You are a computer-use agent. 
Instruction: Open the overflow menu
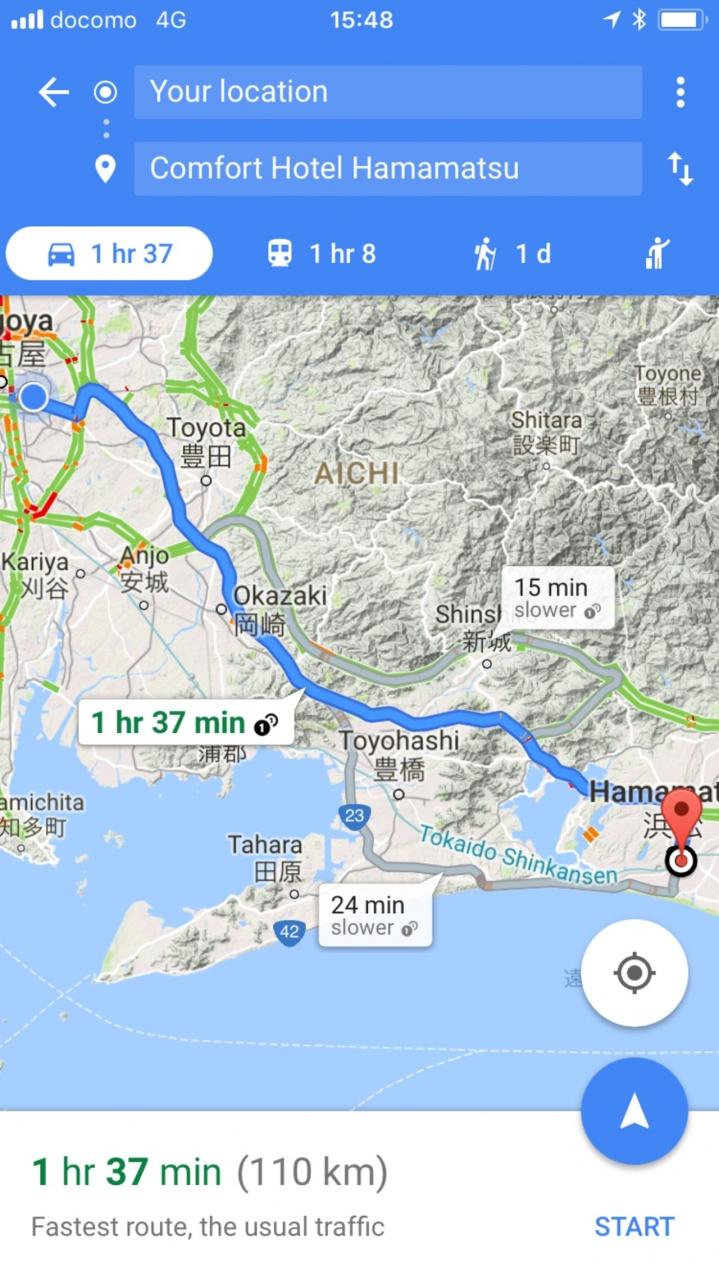pyautogui.click(x=680, y=92)
